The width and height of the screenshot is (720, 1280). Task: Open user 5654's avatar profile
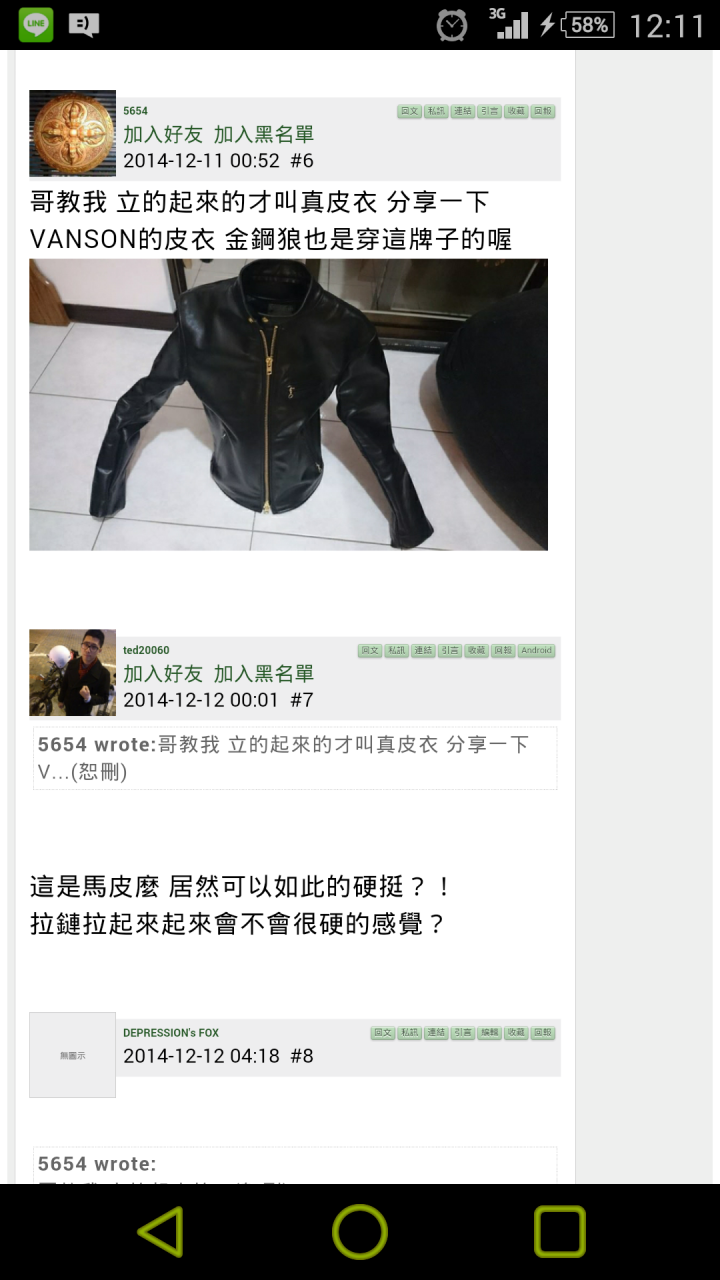(x=72, y=133)
